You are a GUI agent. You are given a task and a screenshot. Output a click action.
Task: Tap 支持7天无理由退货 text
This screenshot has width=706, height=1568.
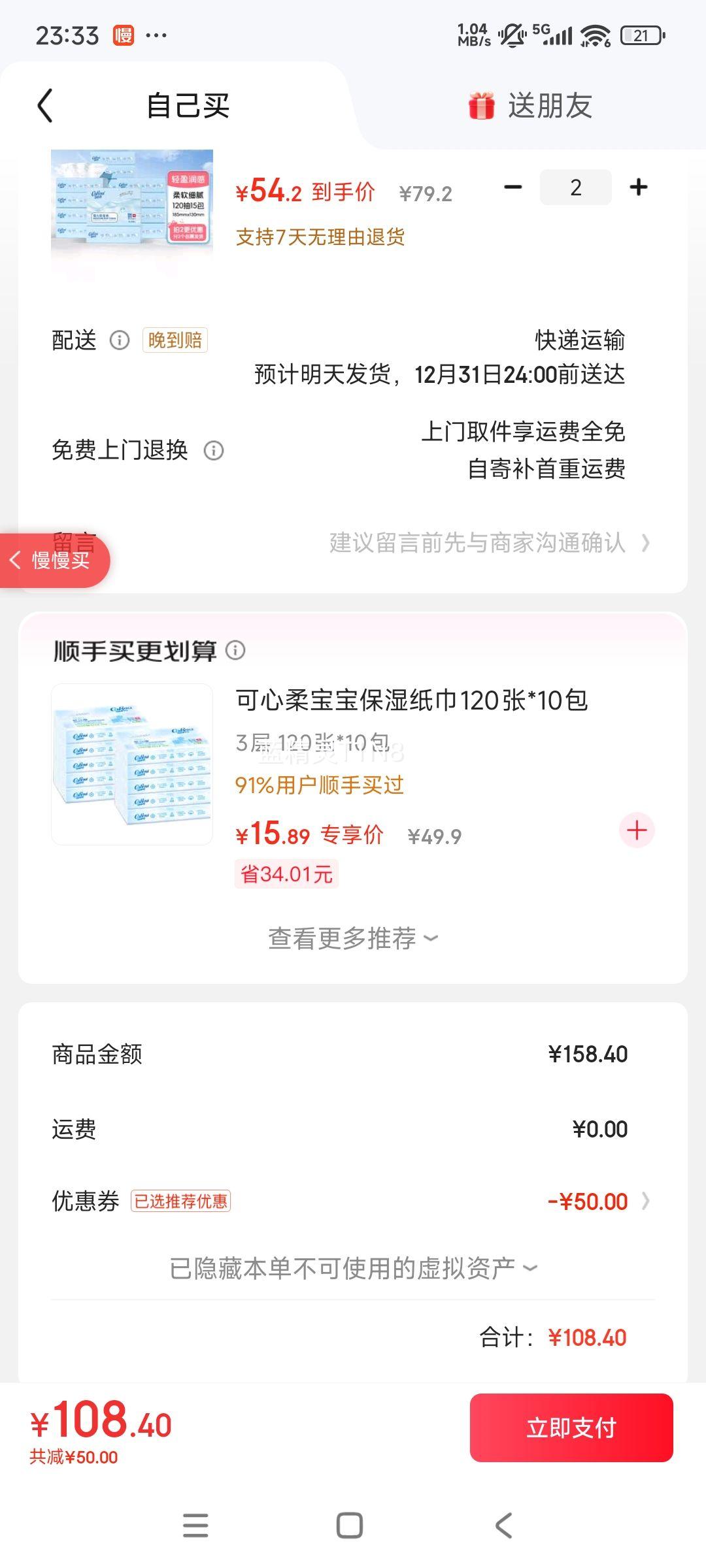pyautogui.click(x=322, y=239)
